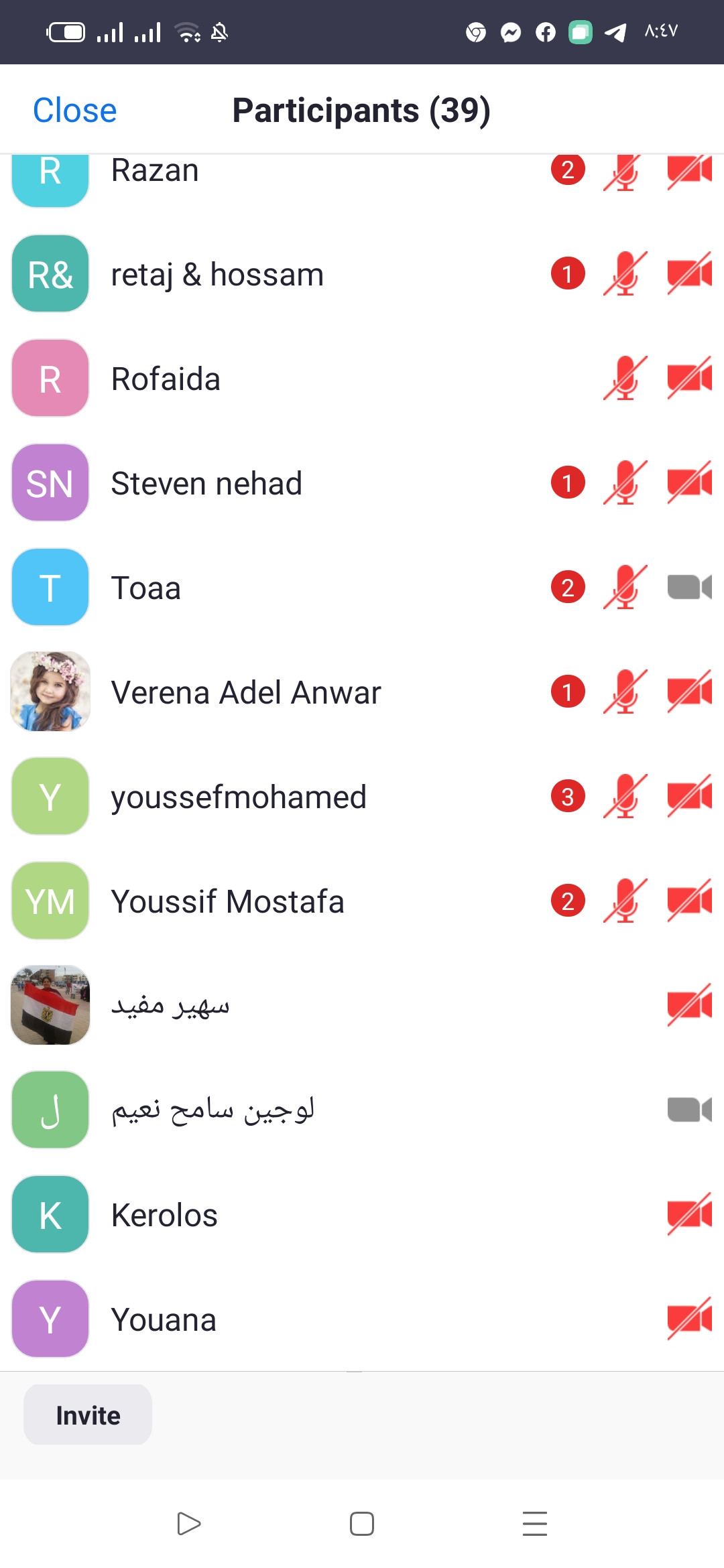Tap Toaa's video camera icon
The height and width of the screenshot is (1568, 724).
pos(689,588)
